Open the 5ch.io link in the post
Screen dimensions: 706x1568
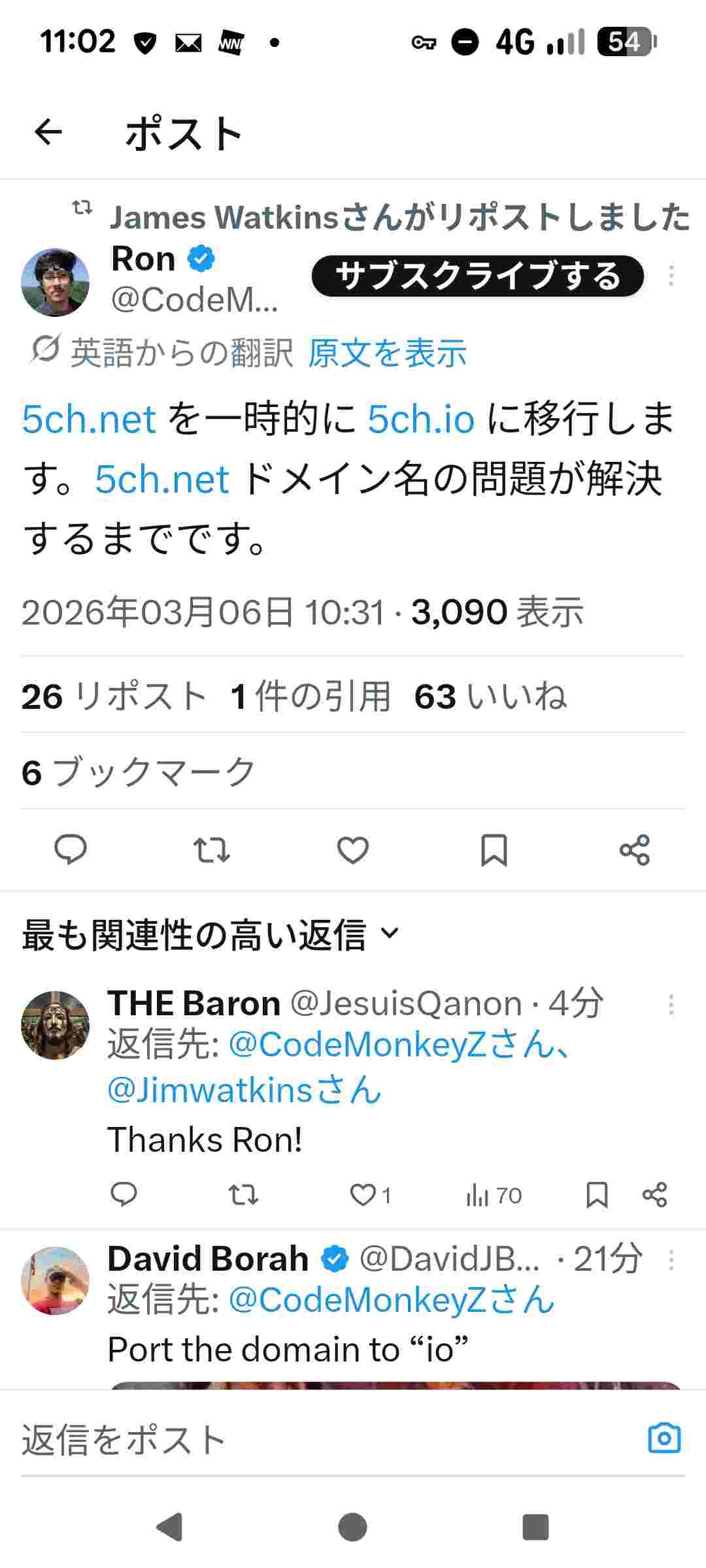(420, 419)
